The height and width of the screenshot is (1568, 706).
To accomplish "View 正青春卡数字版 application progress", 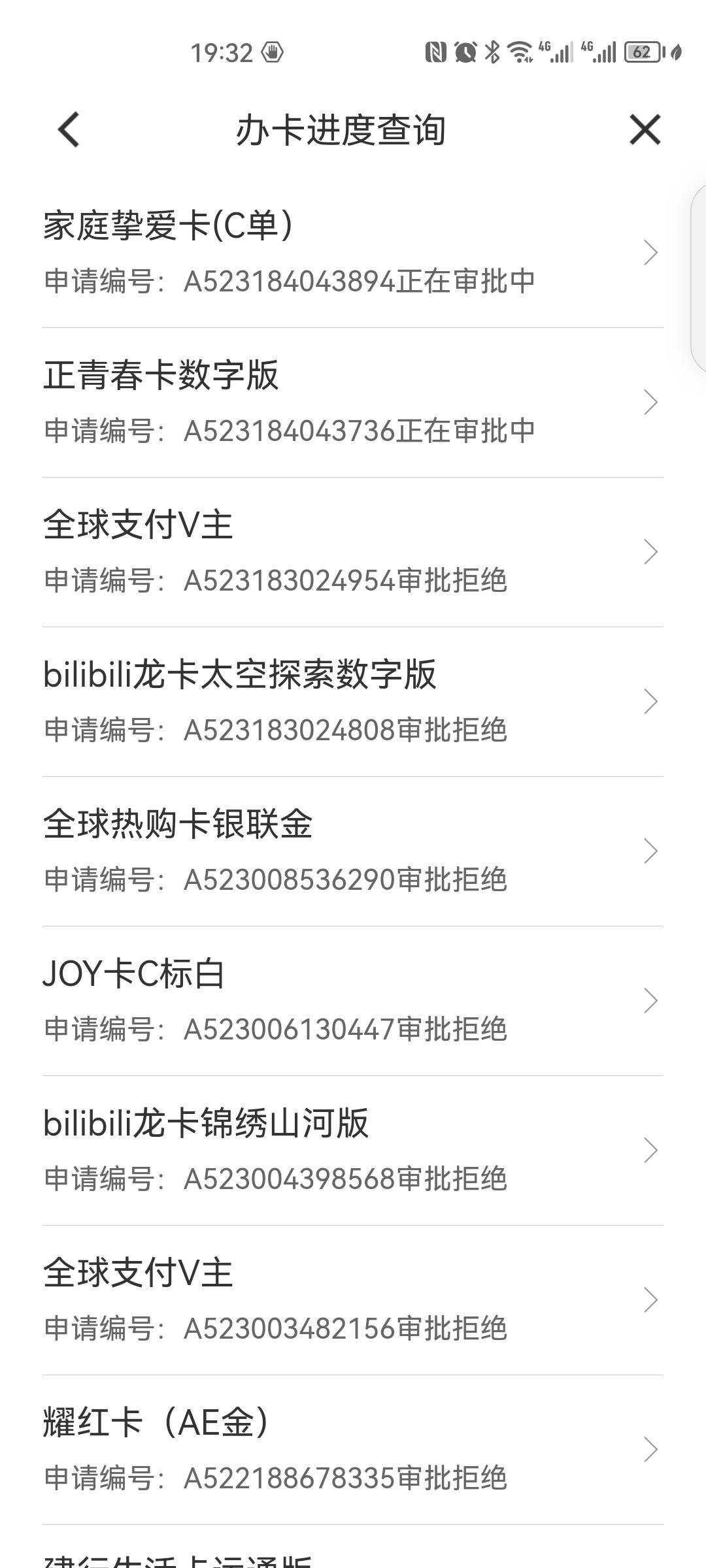I will 353,402.
